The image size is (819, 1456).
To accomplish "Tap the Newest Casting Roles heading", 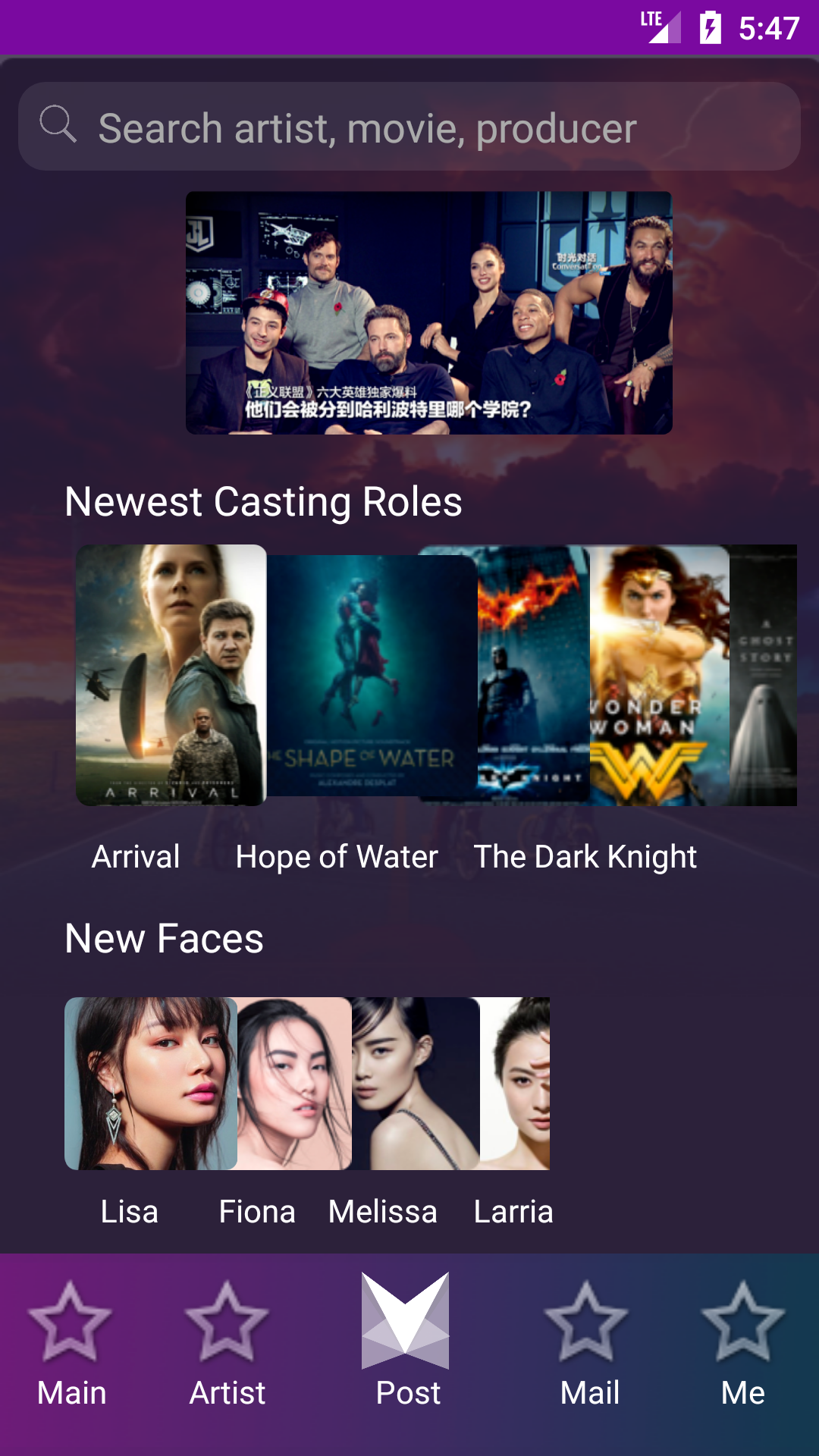I will click(263, 500).
